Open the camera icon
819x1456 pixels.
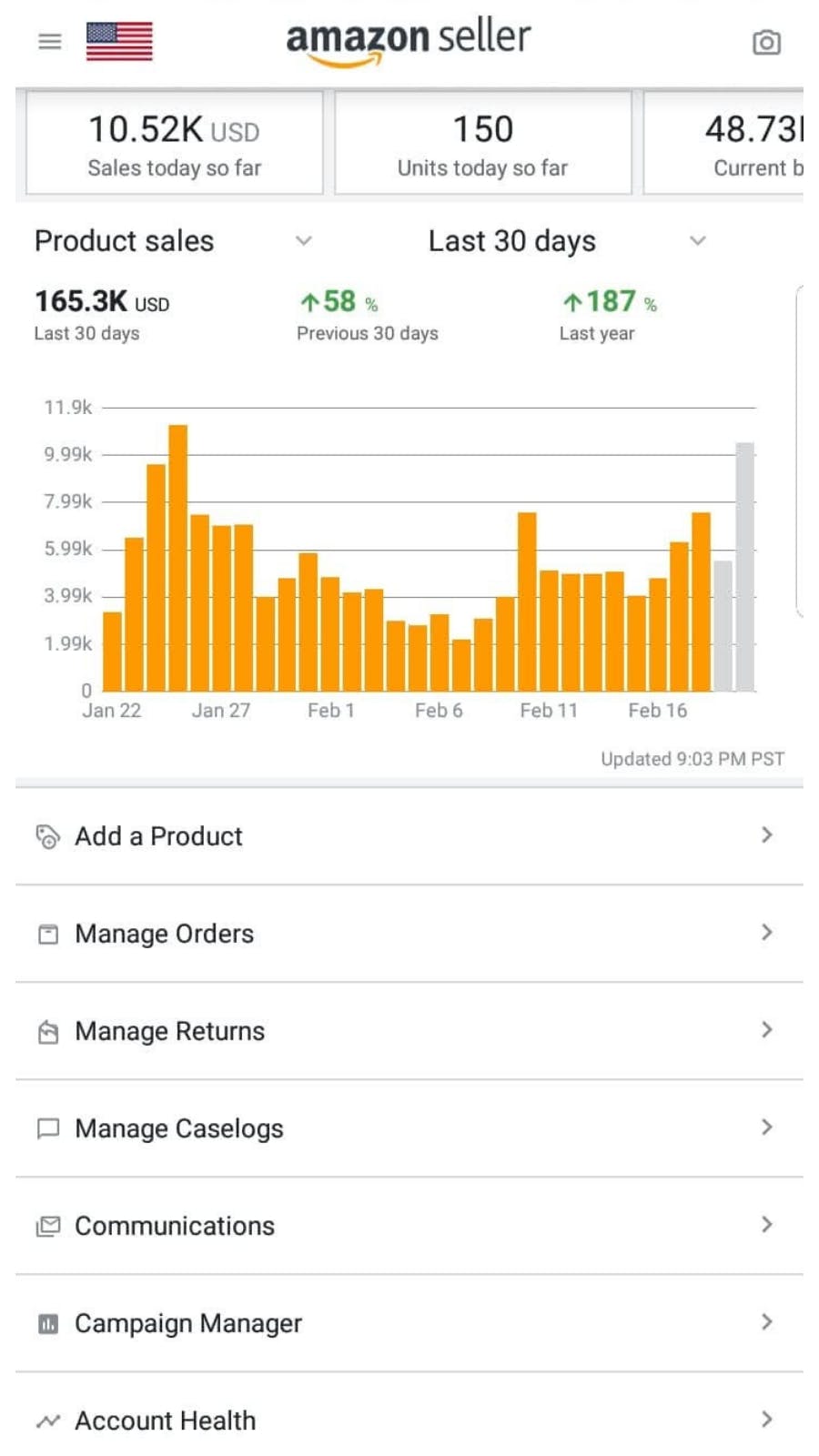766,43
